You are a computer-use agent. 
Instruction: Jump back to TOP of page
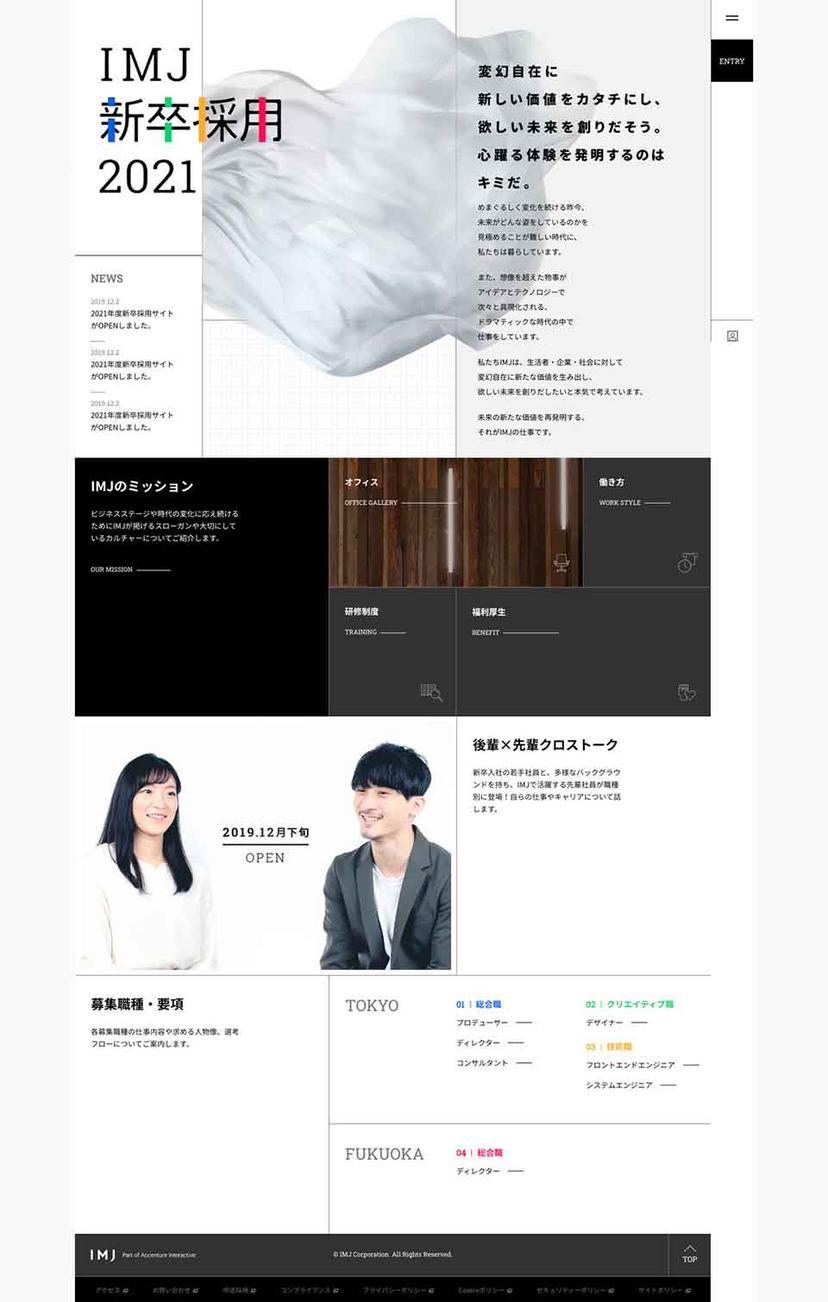(x=689, y=1254)
